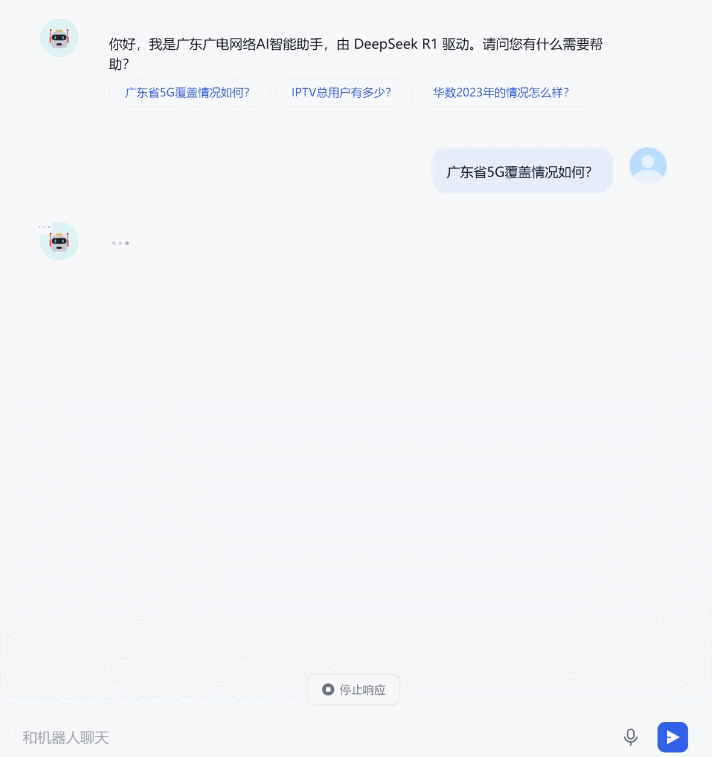Viewport: 712px width, 757px height.
Task: Ask 华数2023年的情况怎么样? via chip
Action: [501, 92]
